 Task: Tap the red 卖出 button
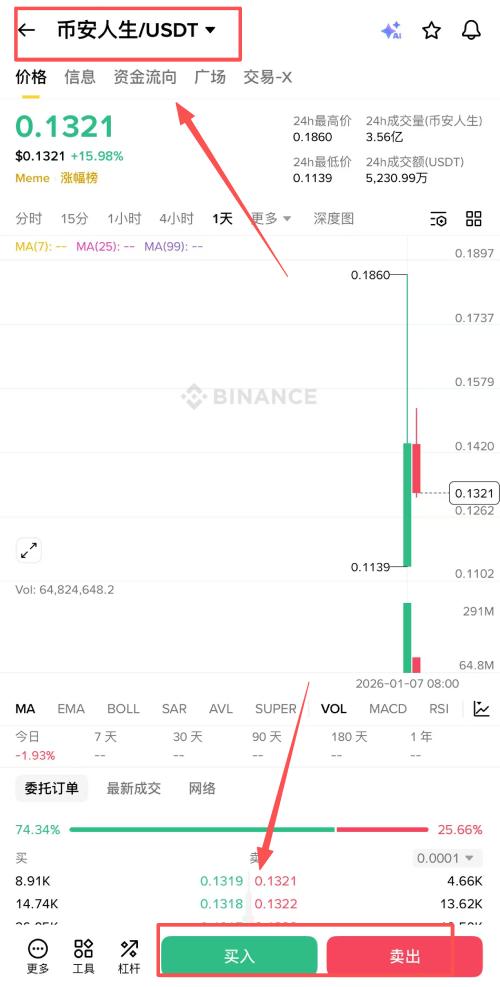click(x=404, y=956)
